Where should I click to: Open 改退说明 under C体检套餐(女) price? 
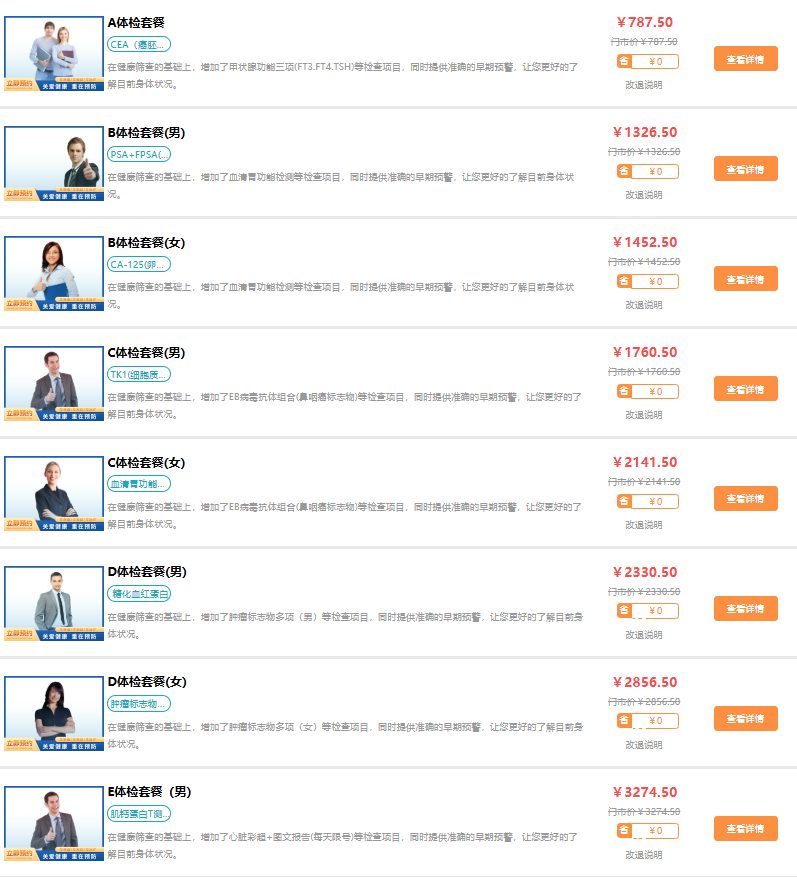(x=644, y=525)
